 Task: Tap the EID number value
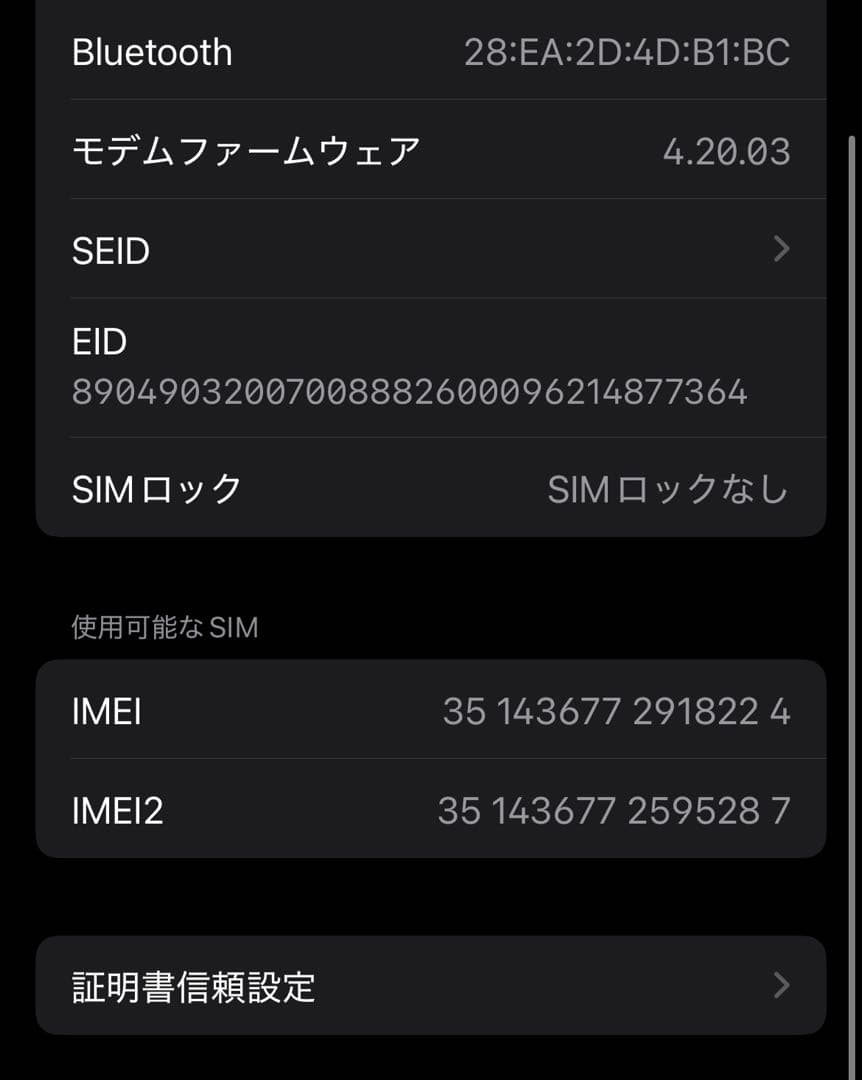[x=408, y=392]
